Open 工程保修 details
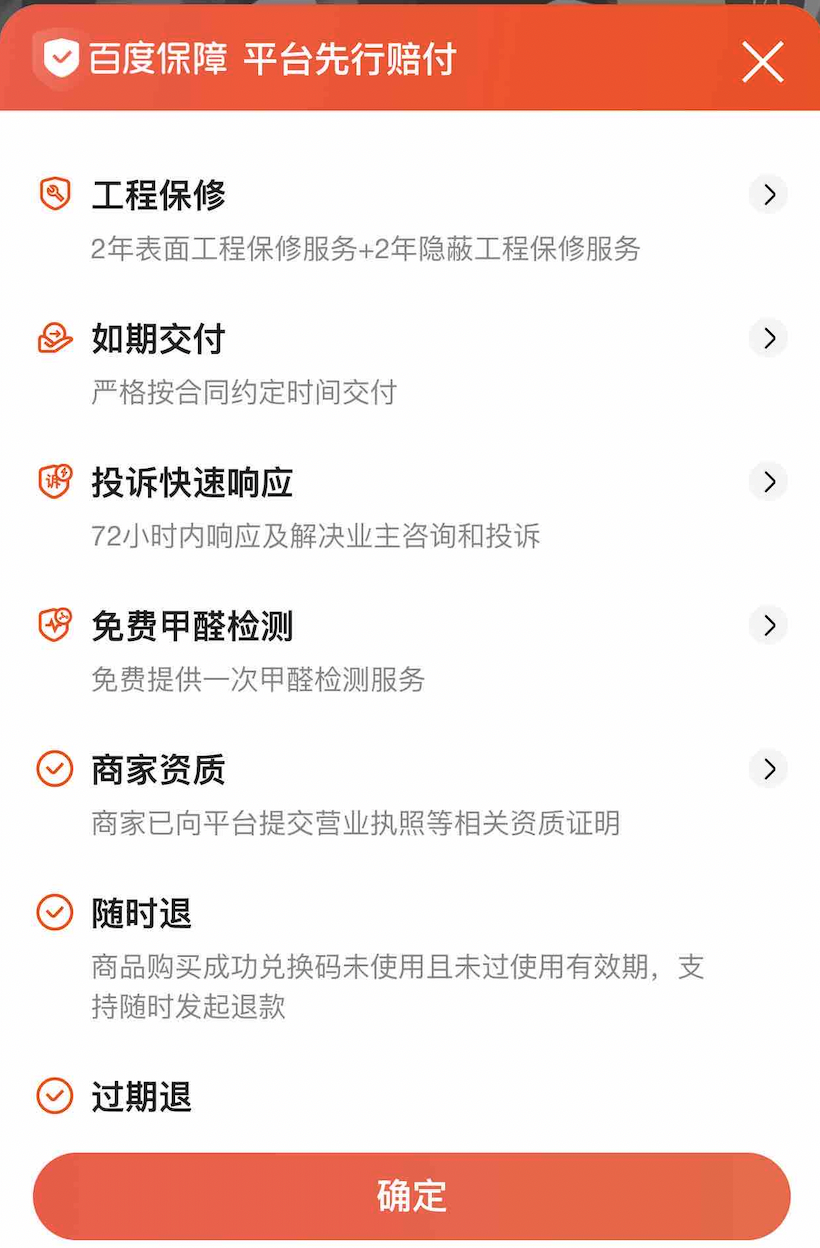This screenshot has height=1248, width=820. (x=768, y=195)
